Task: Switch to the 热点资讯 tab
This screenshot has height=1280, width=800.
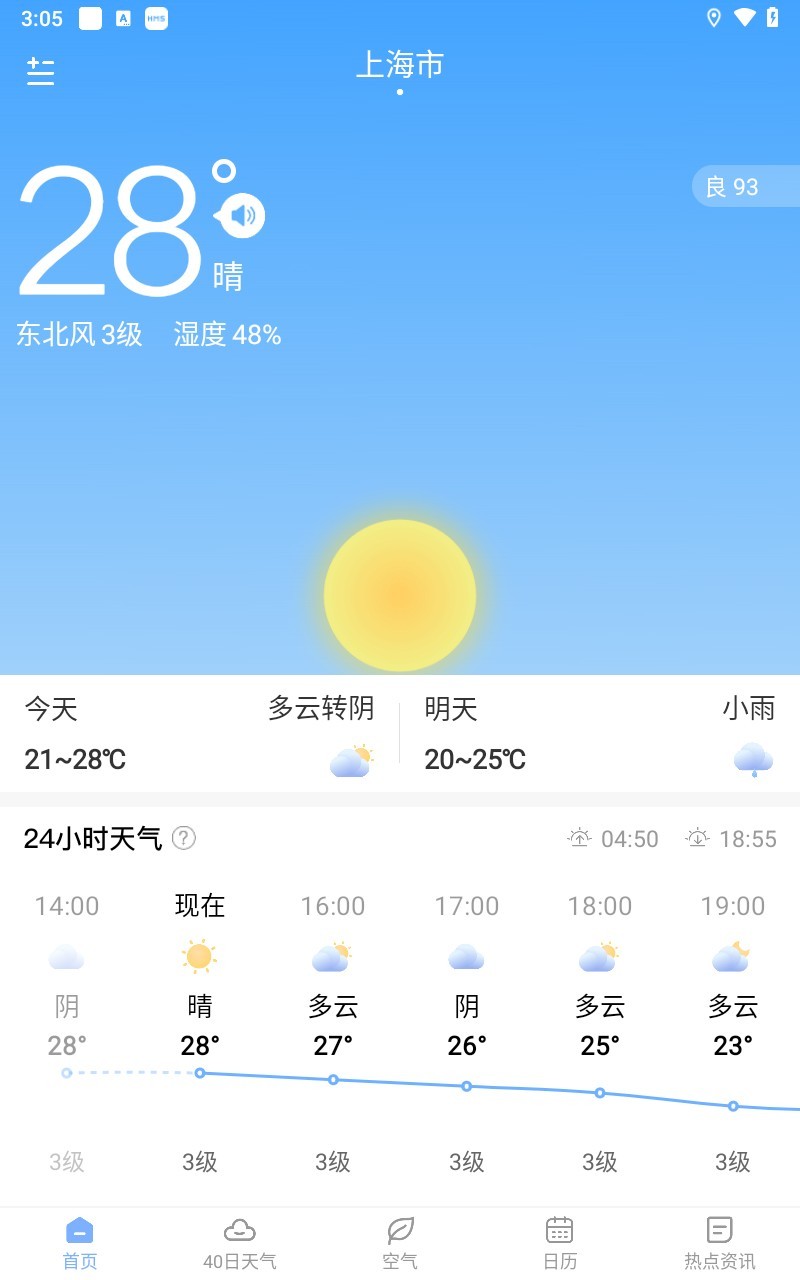Action: pyautogui.click(x=719, y=1244)
